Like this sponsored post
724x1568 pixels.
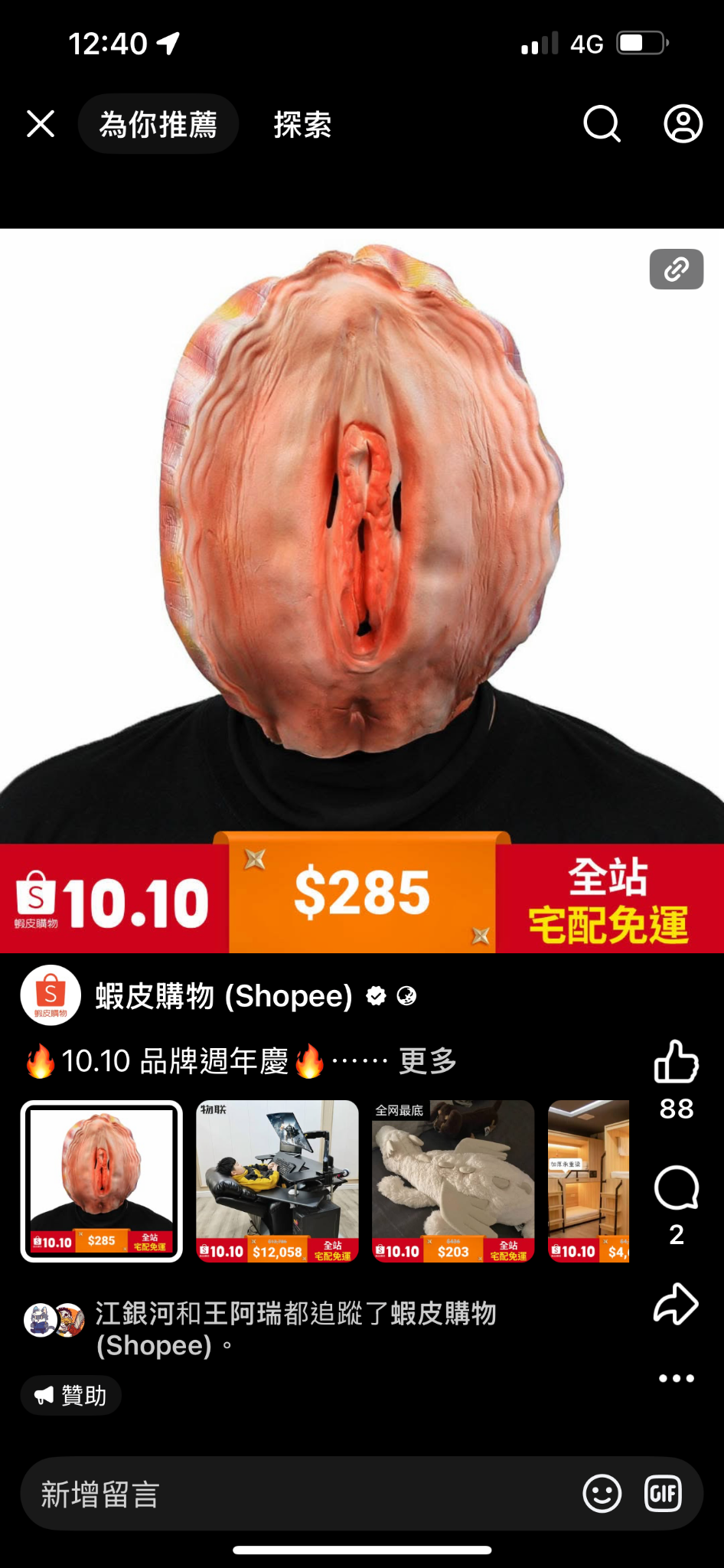coord(676,1062)
